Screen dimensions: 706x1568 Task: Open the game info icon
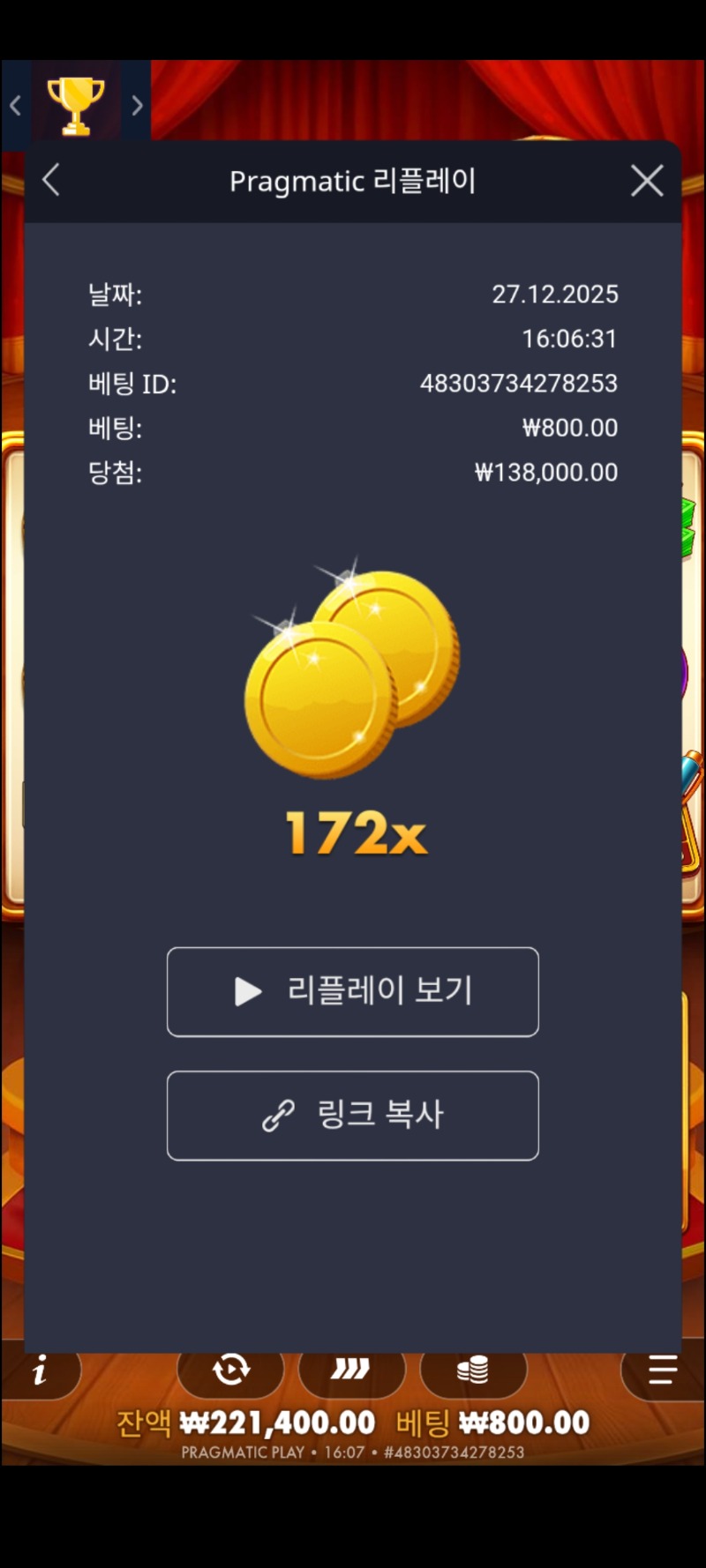[40, 1372]
